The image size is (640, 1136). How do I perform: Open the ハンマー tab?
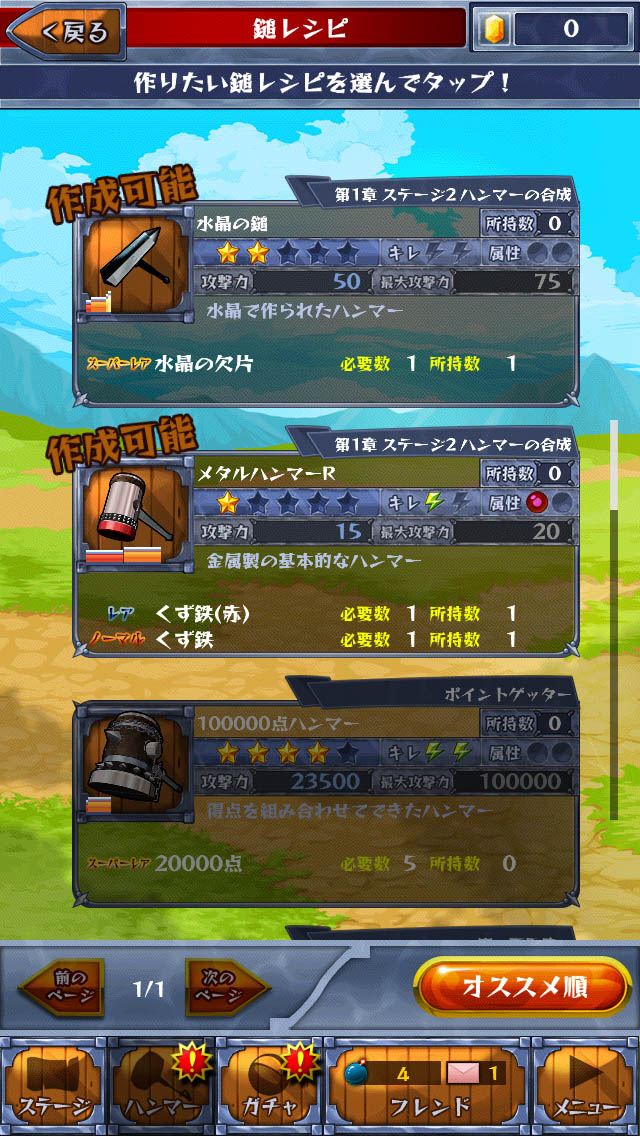[x=161, y=1086]
